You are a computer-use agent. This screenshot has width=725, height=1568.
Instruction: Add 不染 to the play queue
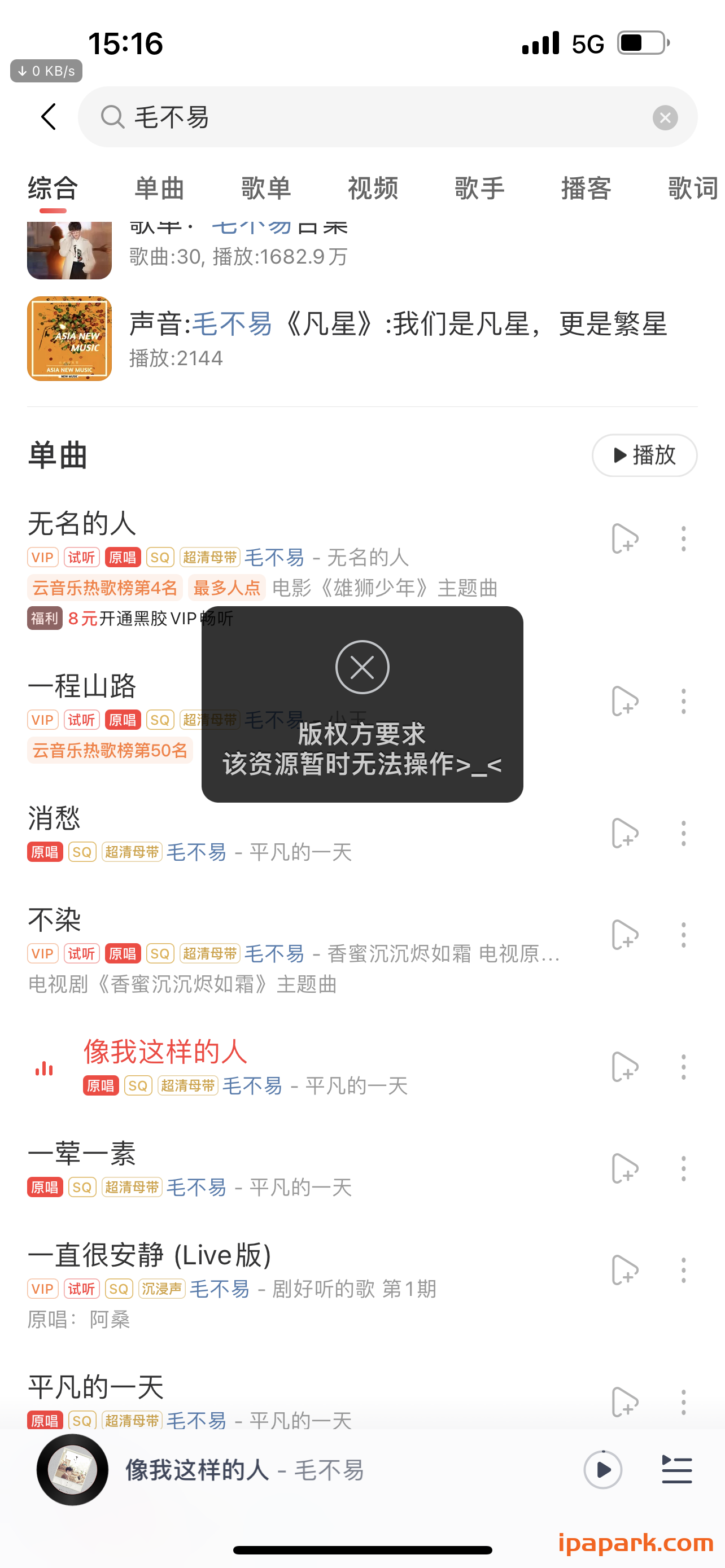(x=624, y=934)
